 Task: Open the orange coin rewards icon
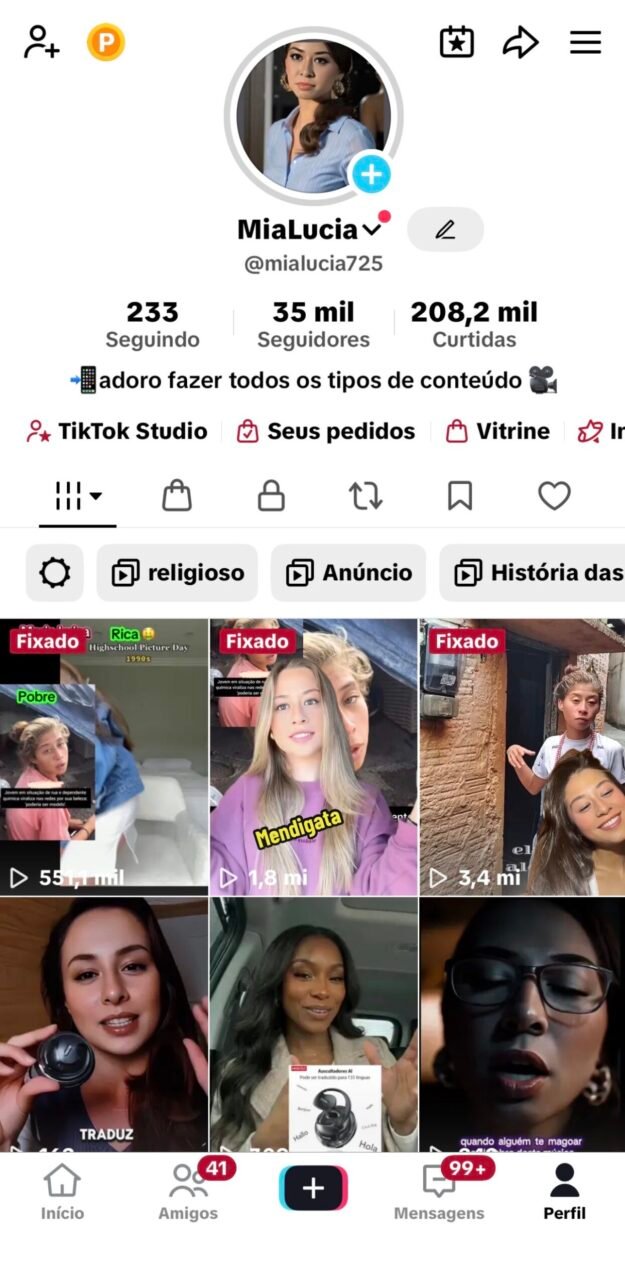[106, 42]
